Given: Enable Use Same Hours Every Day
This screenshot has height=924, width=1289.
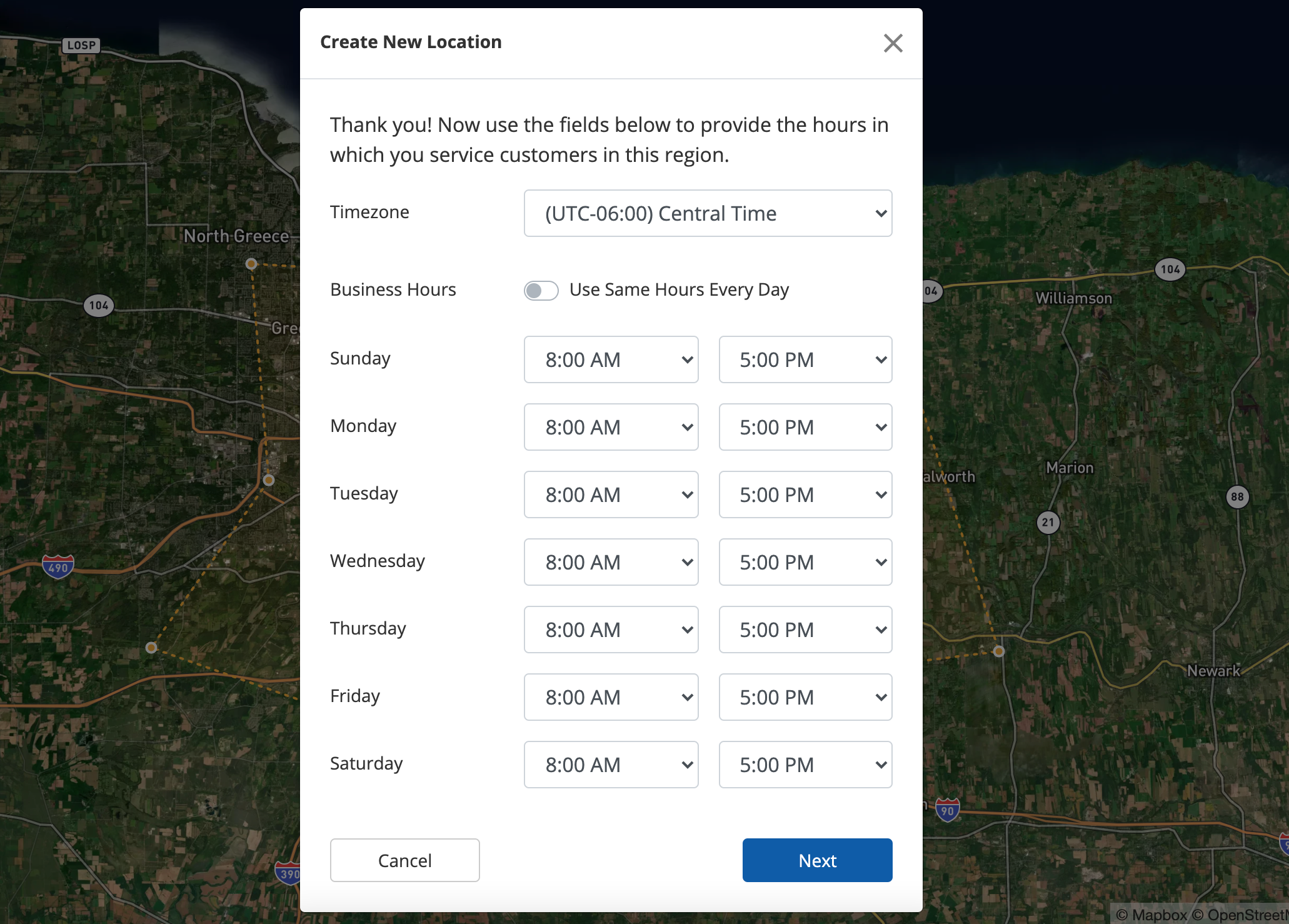Looking at the screenshot, I should 541,291.
